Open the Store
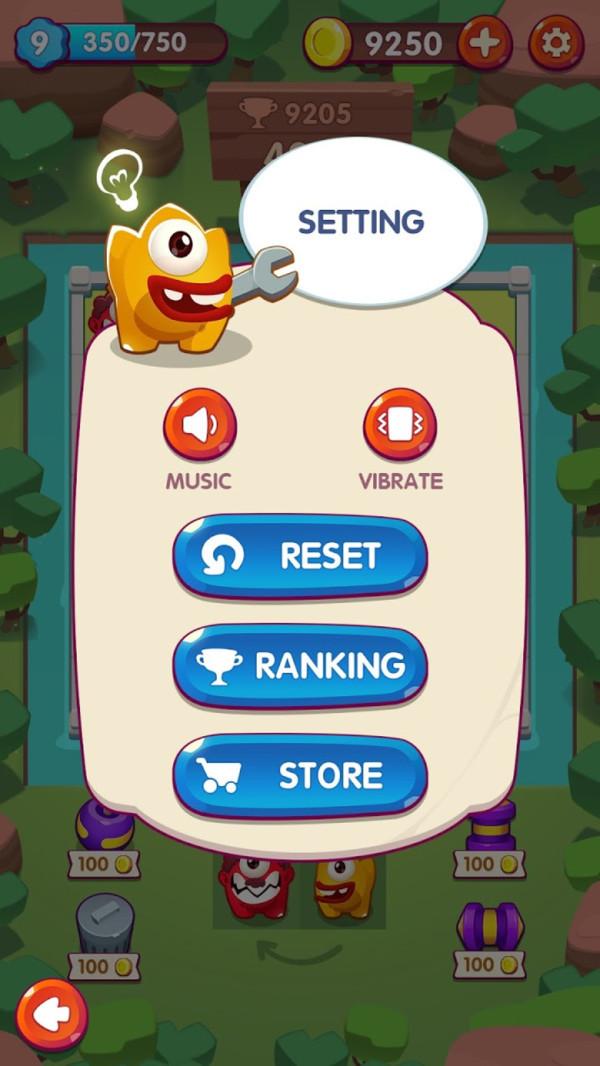Screen dimensions: 600x1066 pos(300,776)
